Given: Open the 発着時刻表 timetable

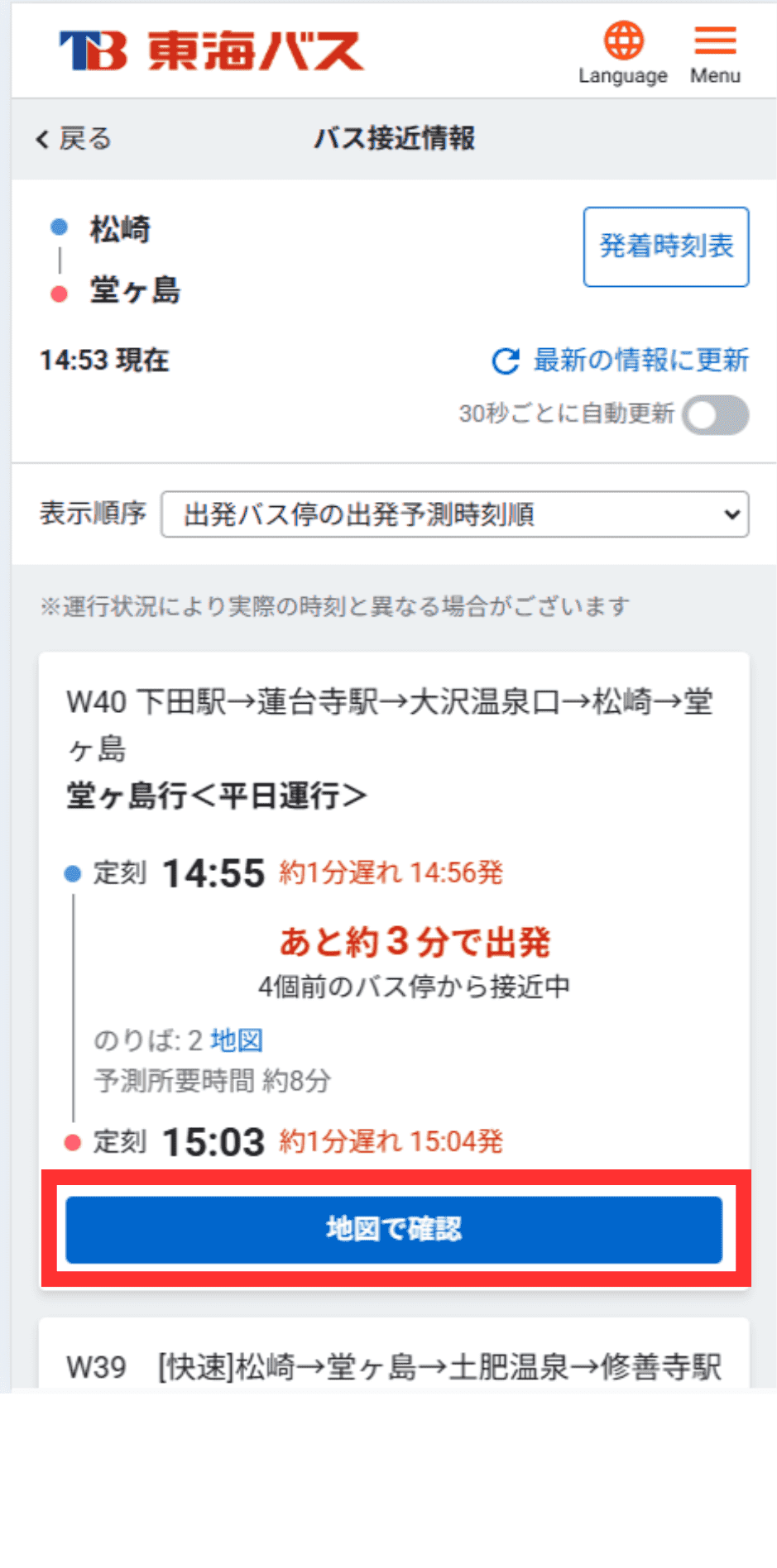Looking at the screenshot, I should [x=665, y=246].
